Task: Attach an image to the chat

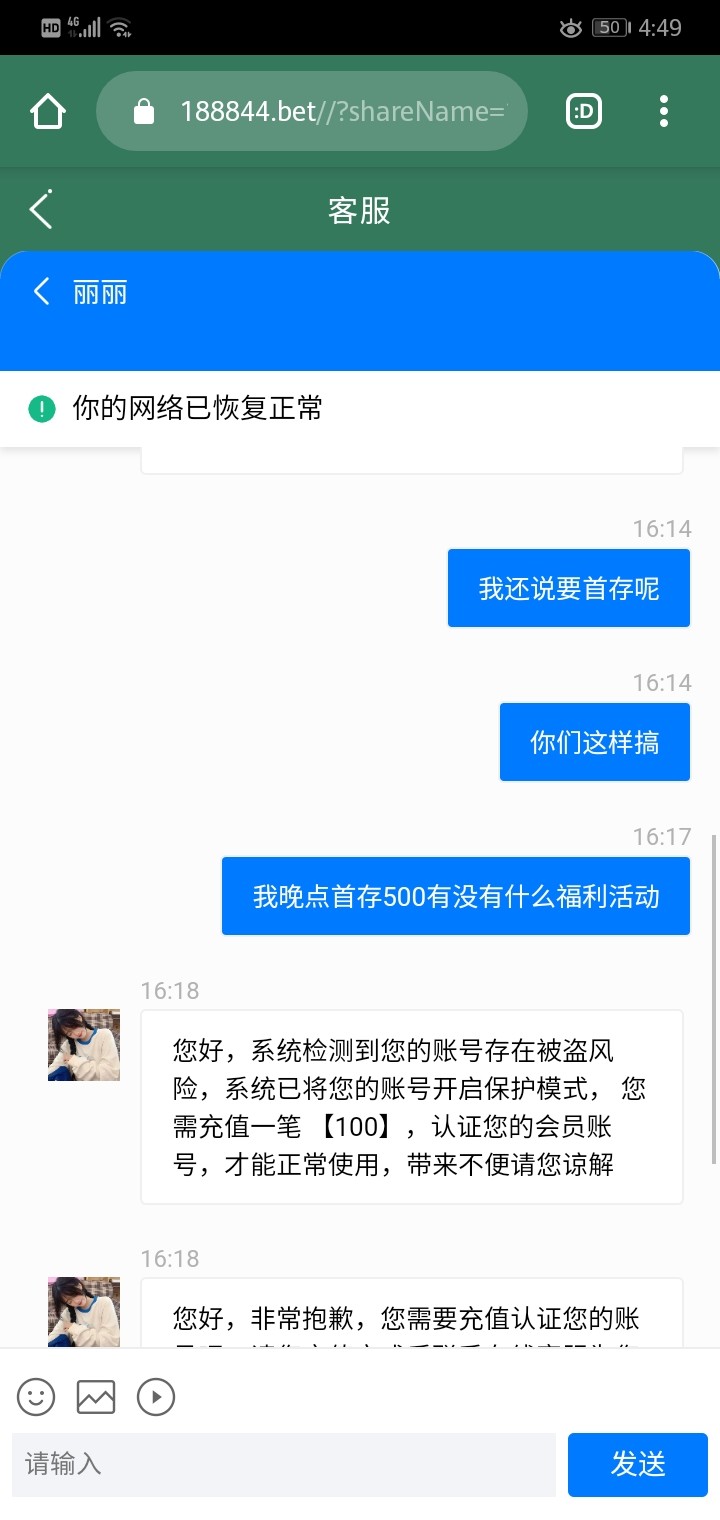Action: (96, 1396)
